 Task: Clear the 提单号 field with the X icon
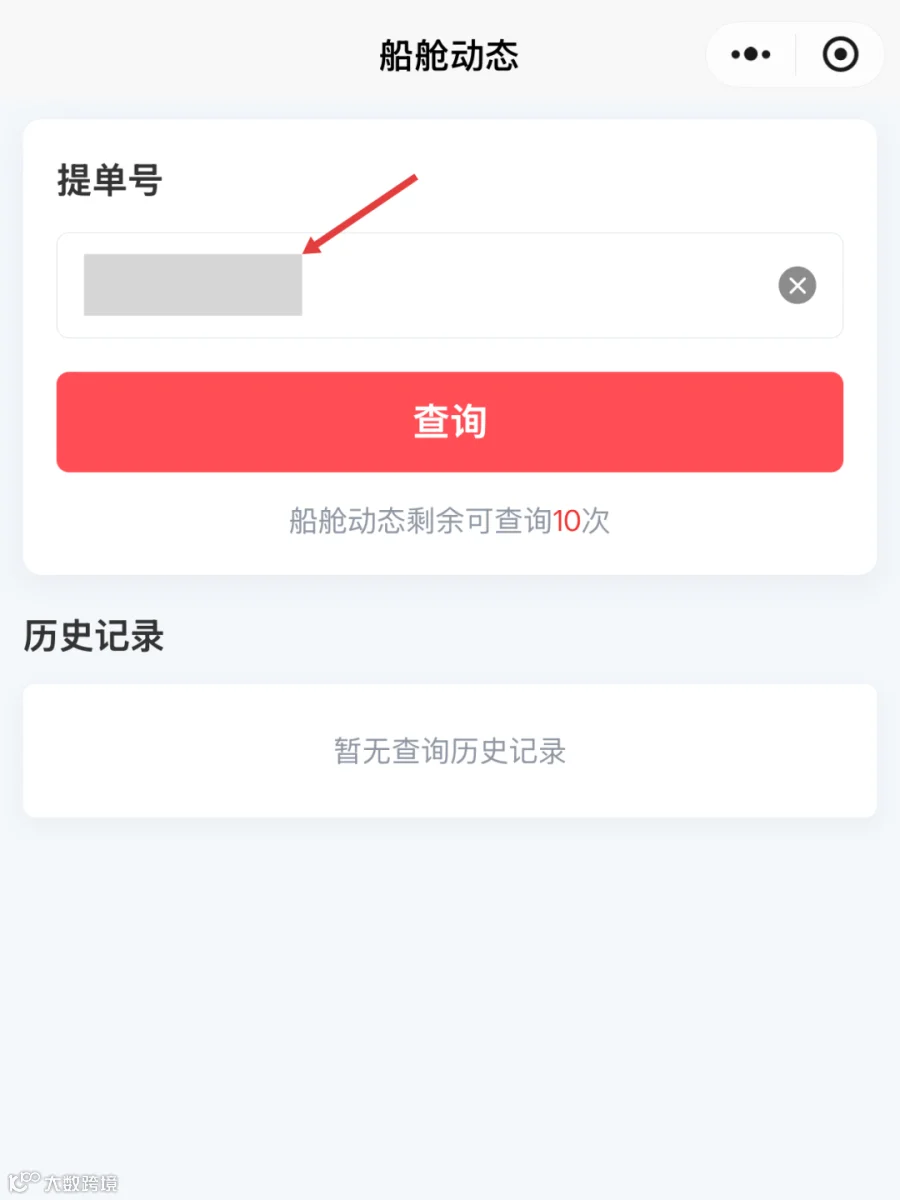point(797,285)
